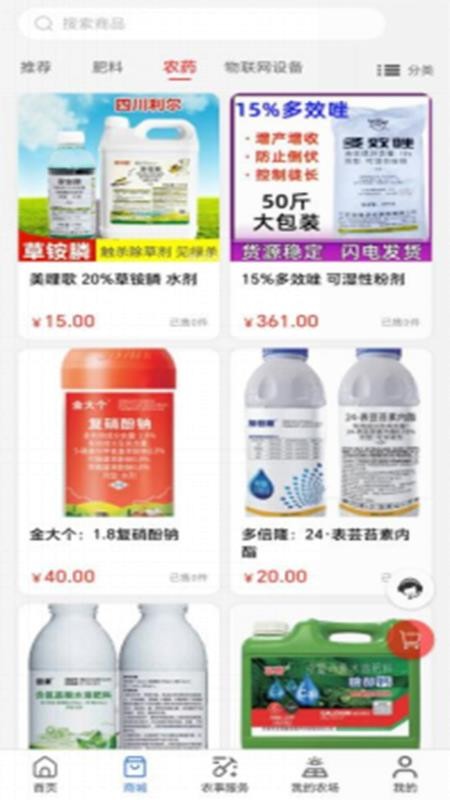Open the white bottles fertilizer product card
This screenshot has height=800, width=450.
(x=119, y=677)
